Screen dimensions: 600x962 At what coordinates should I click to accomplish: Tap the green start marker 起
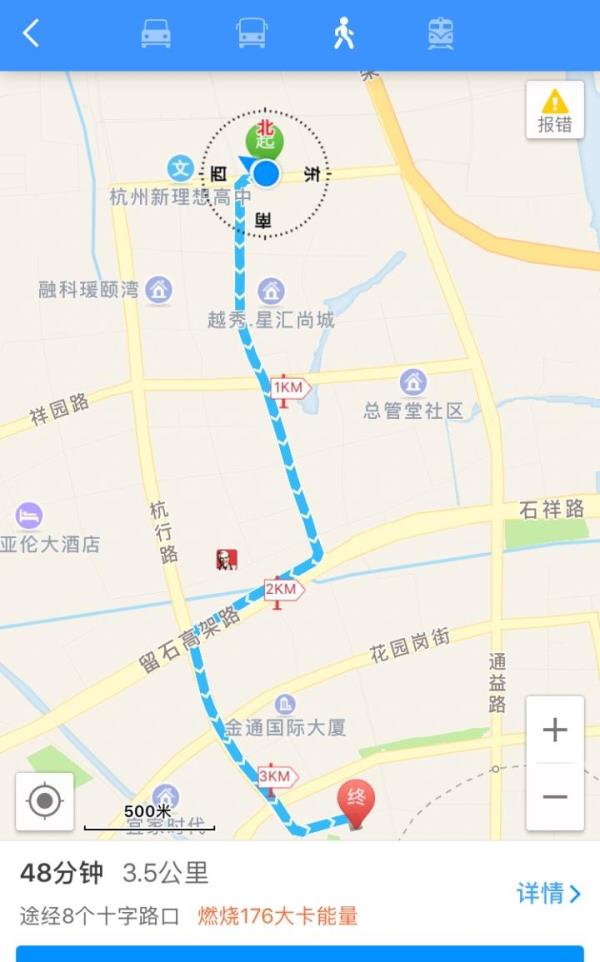265,141
